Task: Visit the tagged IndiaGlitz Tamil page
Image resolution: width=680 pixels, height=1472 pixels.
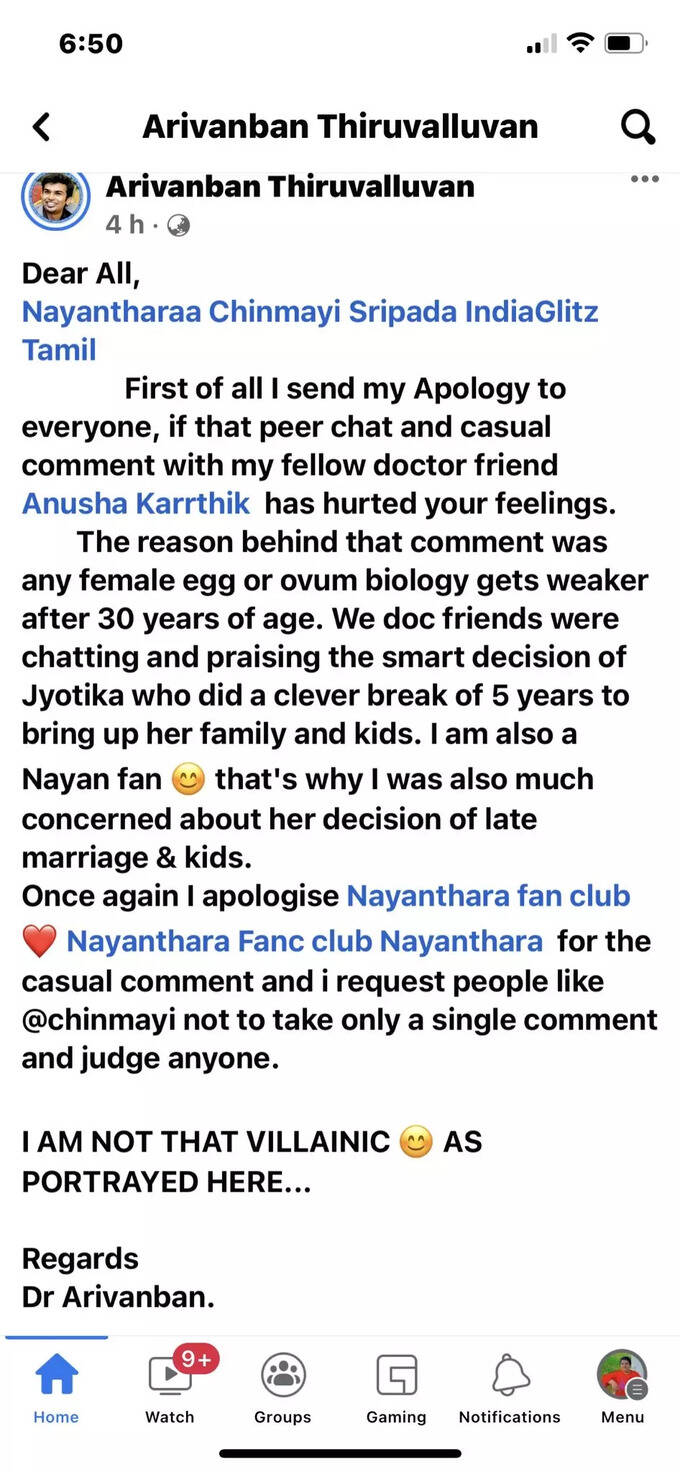Action: 530,311
